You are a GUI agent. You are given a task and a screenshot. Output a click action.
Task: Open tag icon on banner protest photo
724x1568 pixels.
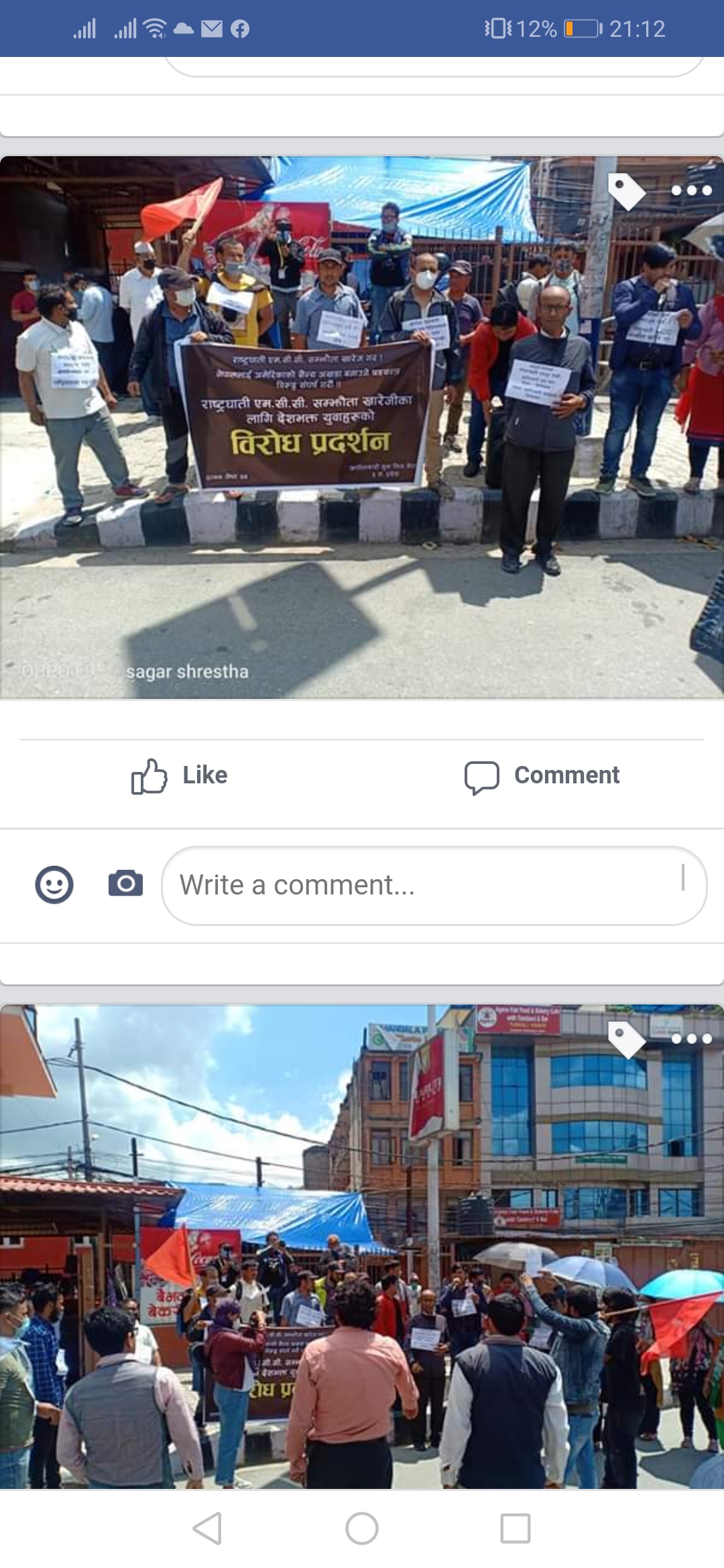625,191
